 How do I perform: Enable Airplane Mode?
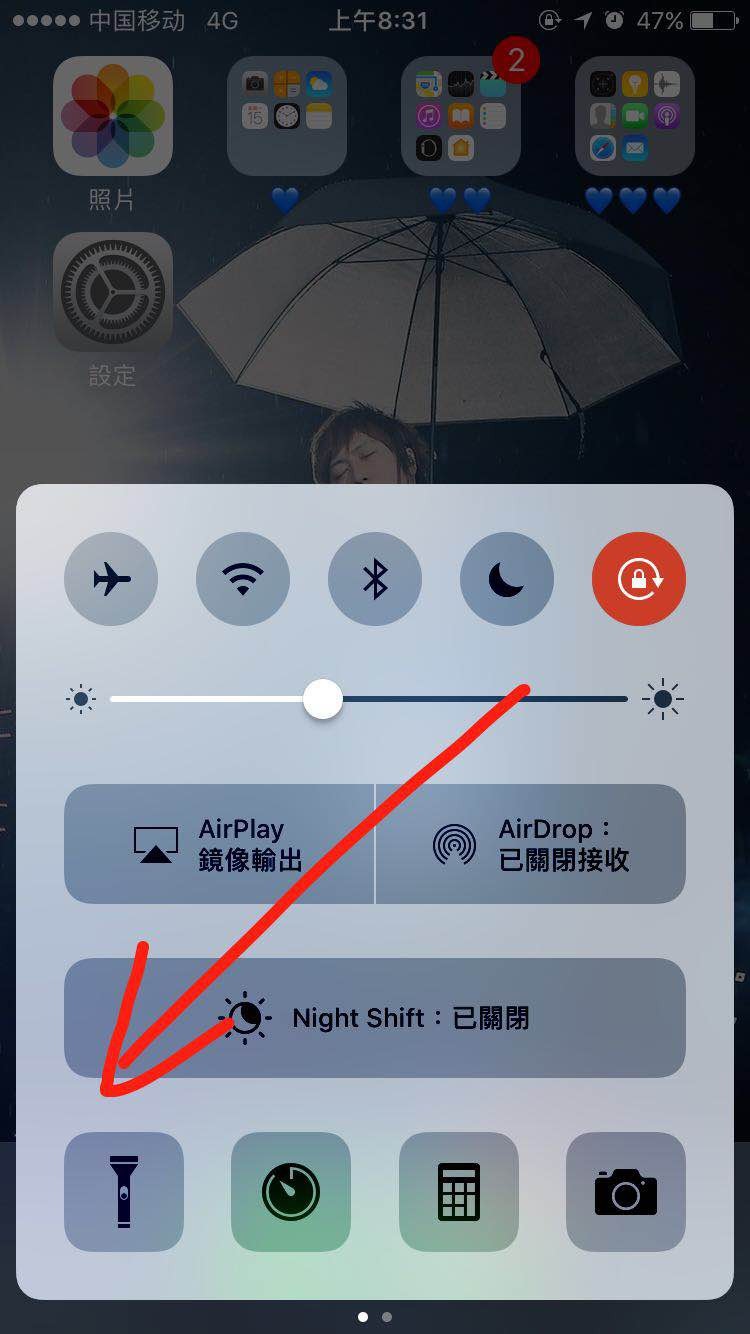pyautogui.click(x=111, y=579)
